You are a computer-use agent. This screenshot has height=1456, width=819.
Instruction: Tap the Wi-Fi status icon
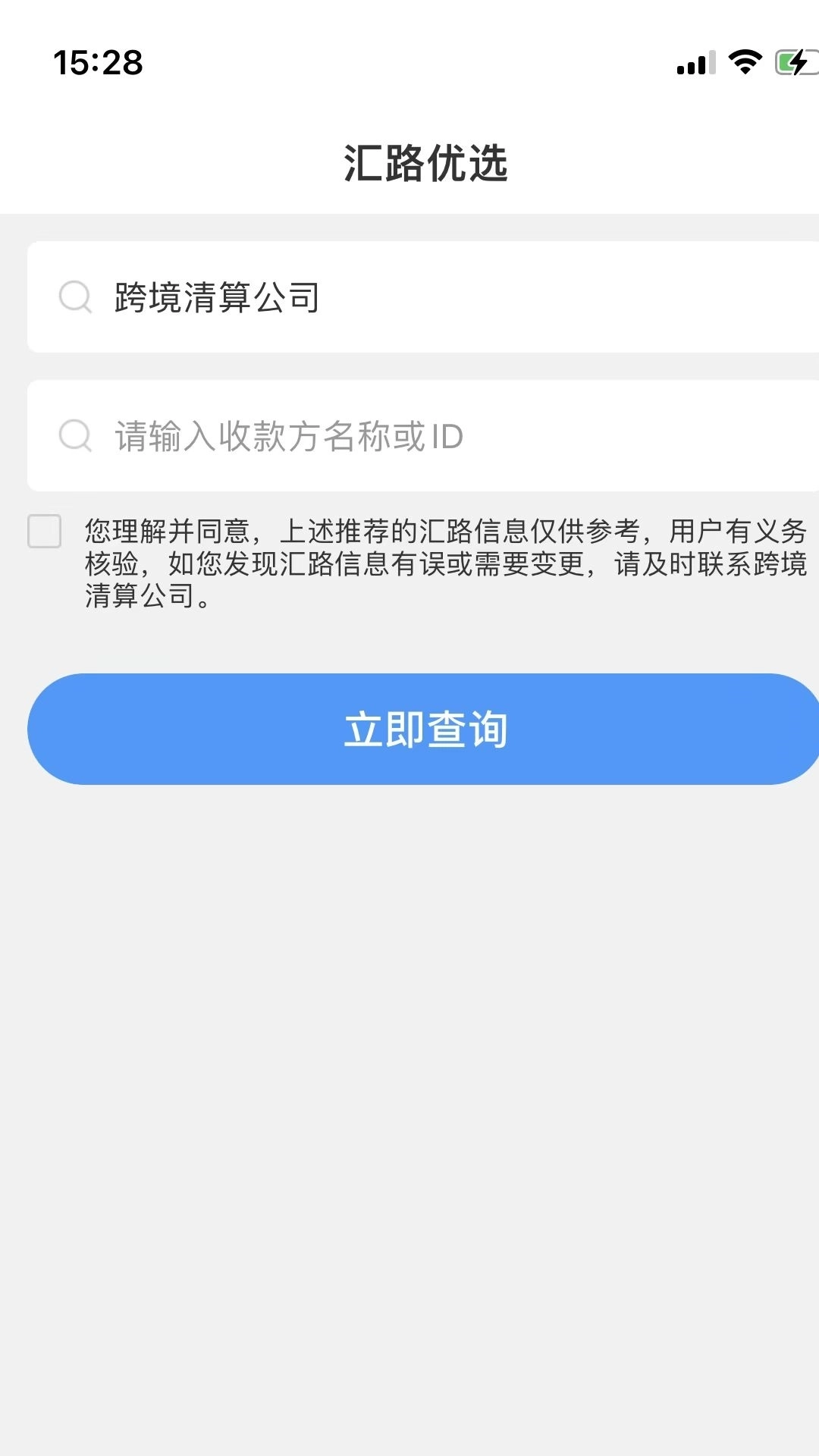[x=744, y=64]
